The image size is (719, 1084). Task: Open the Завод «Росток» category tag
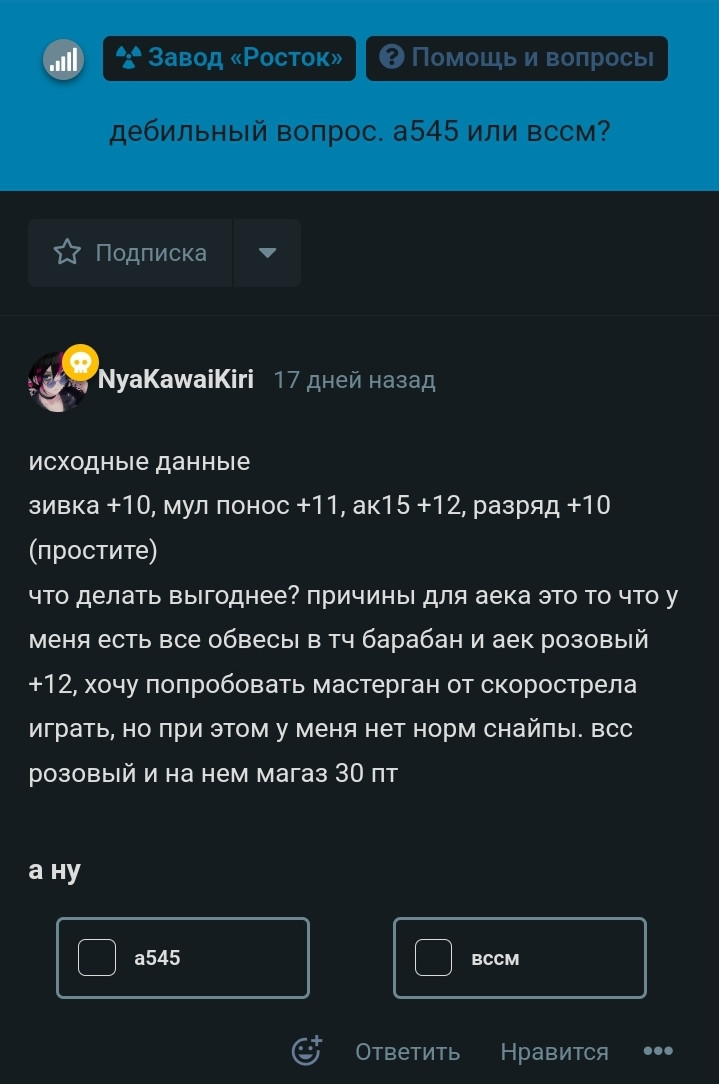[229, 58]
